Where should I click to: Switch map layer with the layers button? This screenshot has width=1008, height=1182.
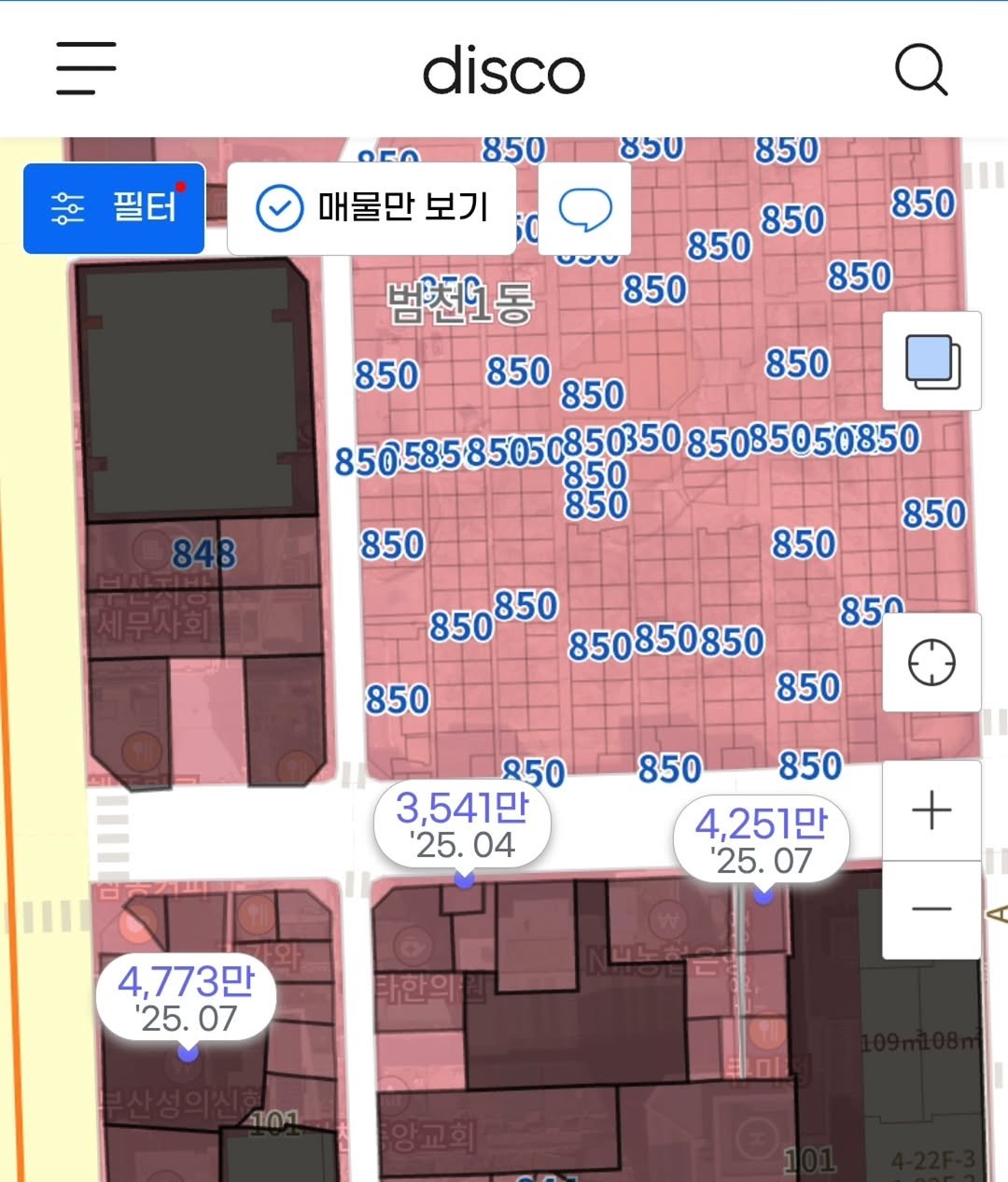pos(931,361)
